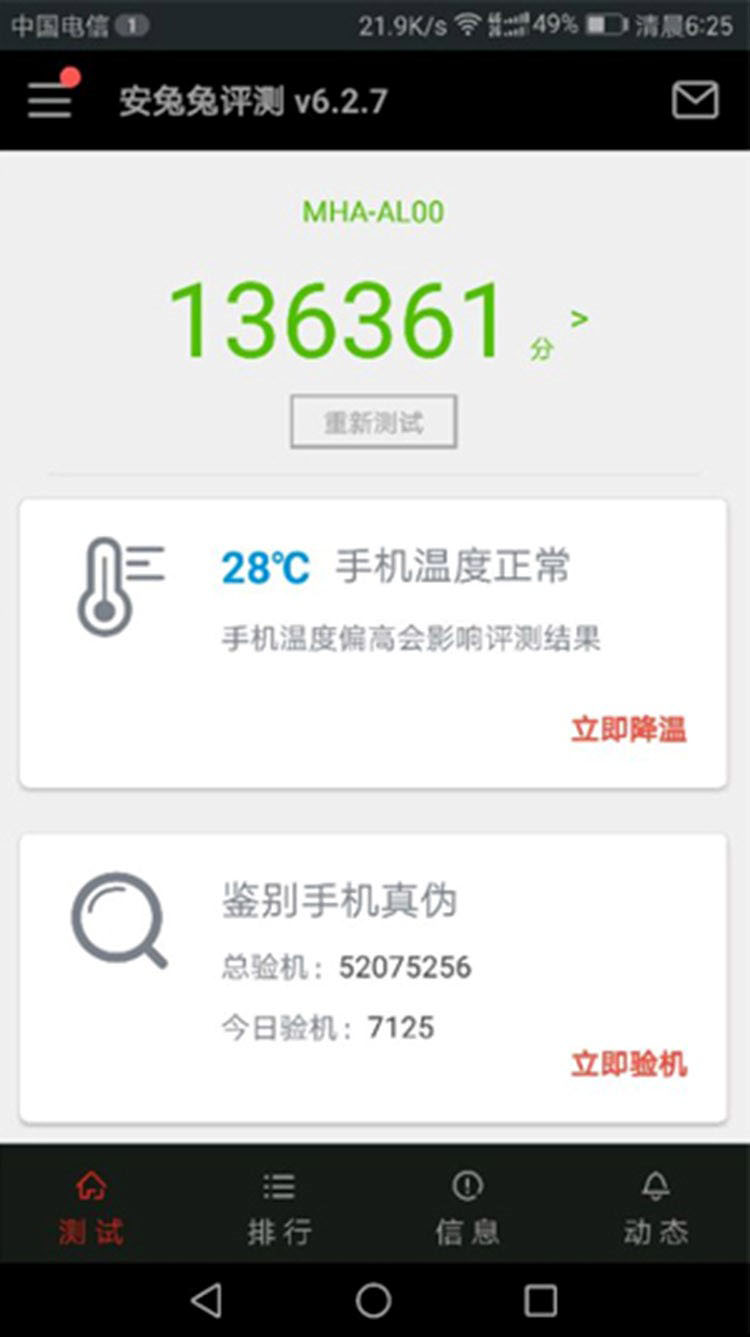Switch to the 测试 tab

coord(91,1208)
